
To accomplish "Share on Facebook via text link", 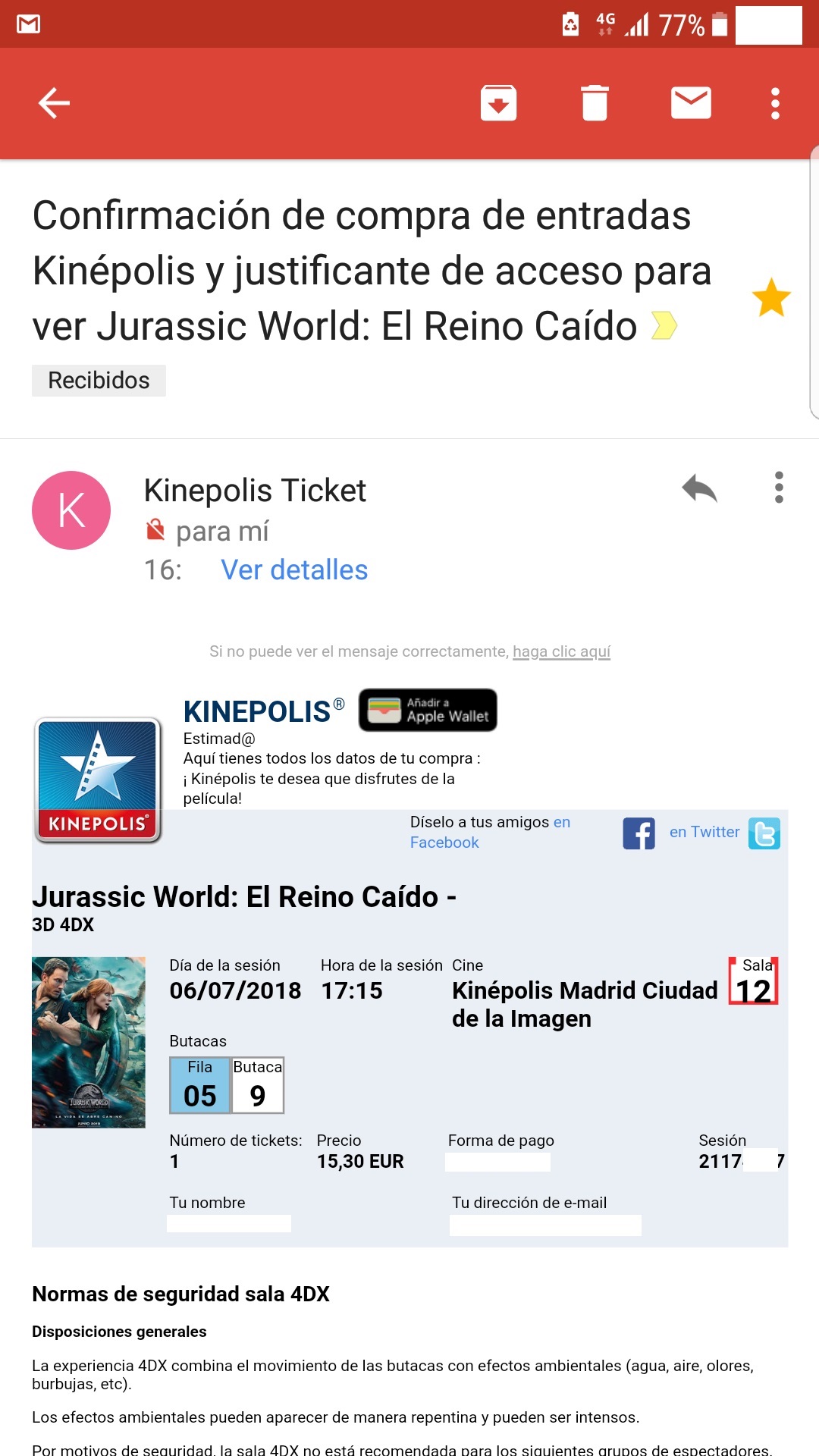I will click(444, 843).
